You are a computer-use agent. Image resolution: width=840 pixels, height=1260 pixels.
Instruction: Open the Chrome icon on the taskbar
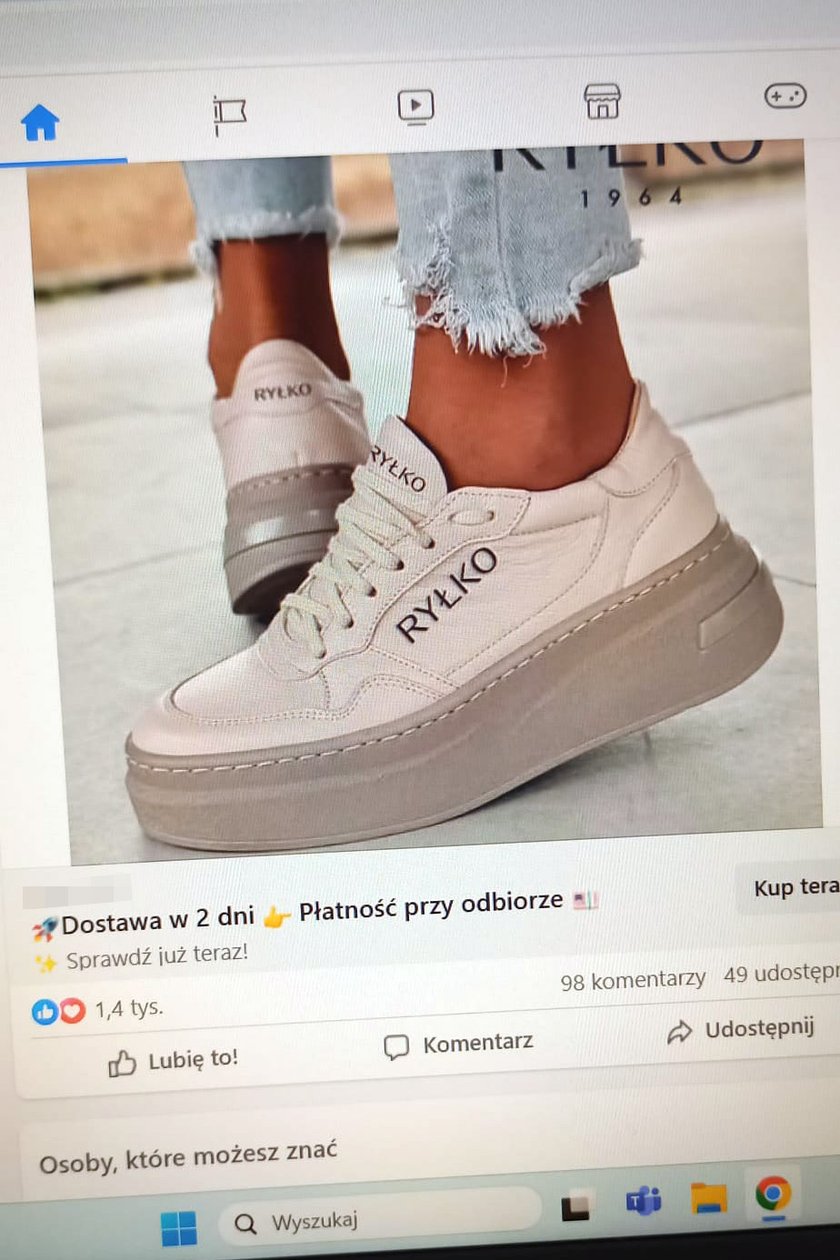(x=772, y=1193)
